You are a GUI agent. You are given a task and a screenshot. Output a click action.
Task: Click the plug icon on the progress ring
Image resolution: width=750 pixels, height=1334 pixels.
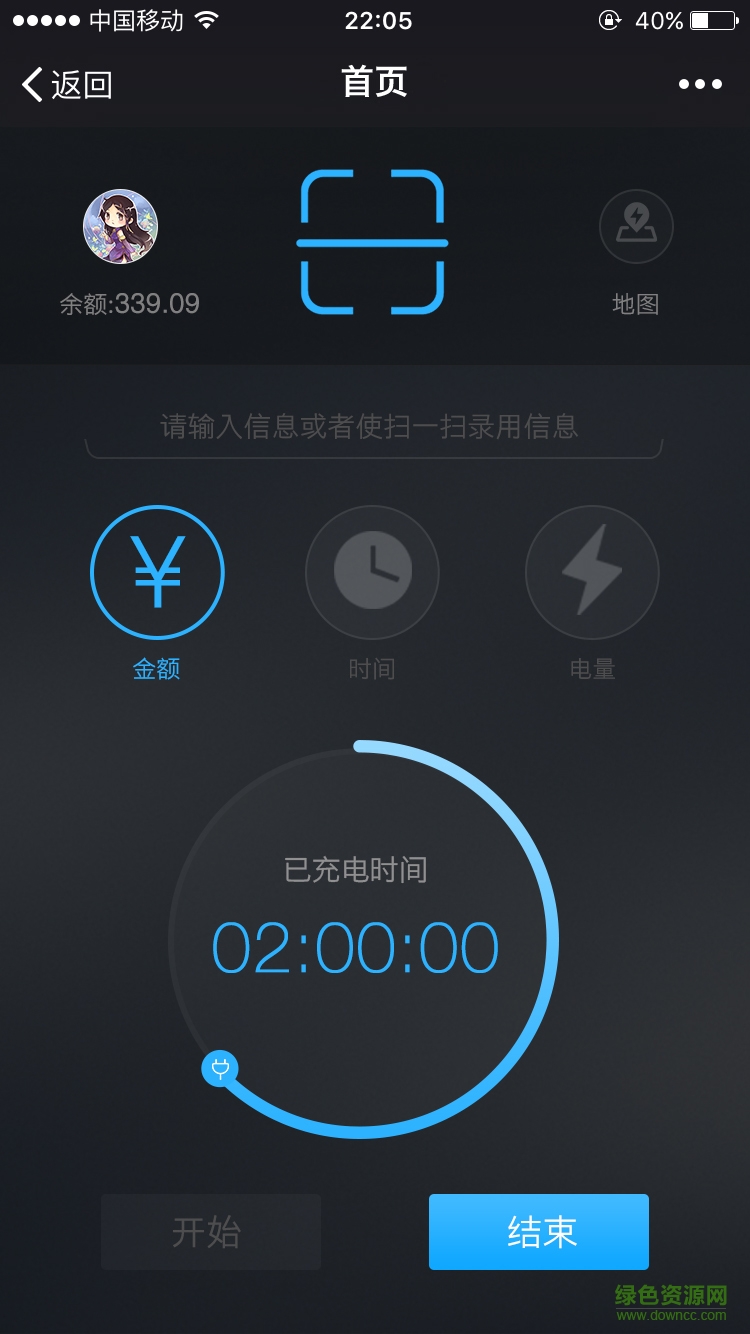219,1069
